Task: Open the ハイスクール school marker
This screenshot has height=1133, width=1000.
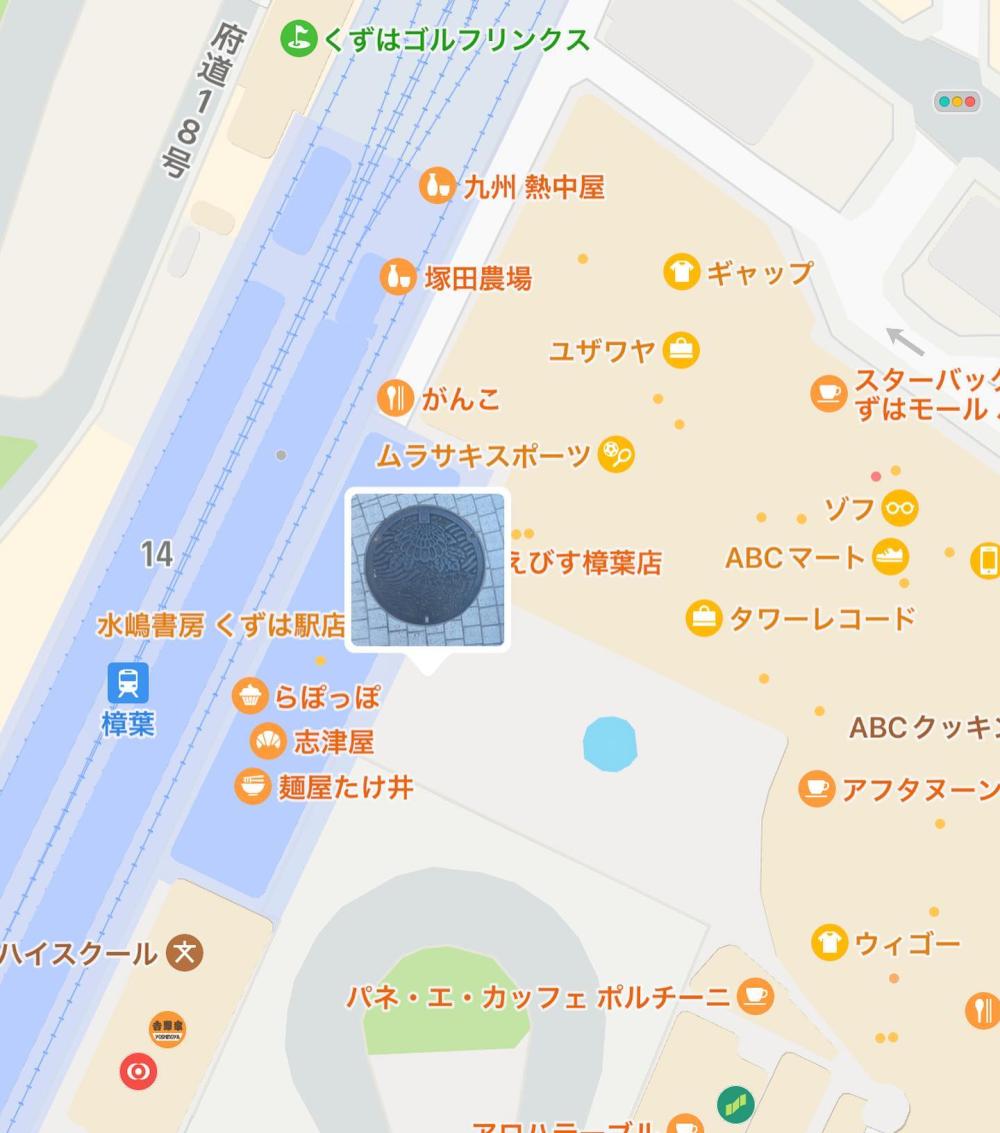Action: point(185,952)
